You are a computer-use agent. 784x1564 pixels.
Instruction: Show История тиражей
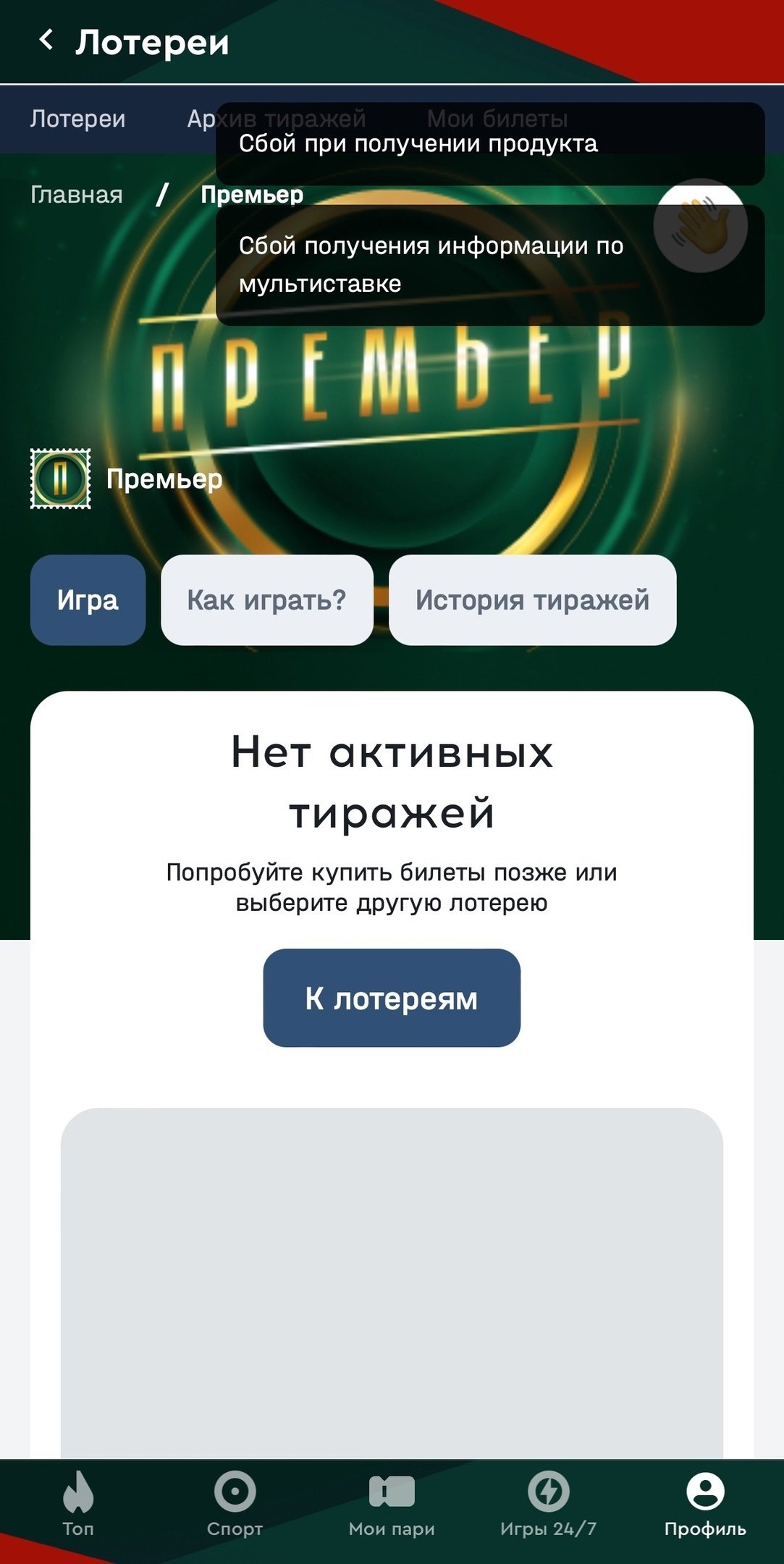click(x=532, y=600)
